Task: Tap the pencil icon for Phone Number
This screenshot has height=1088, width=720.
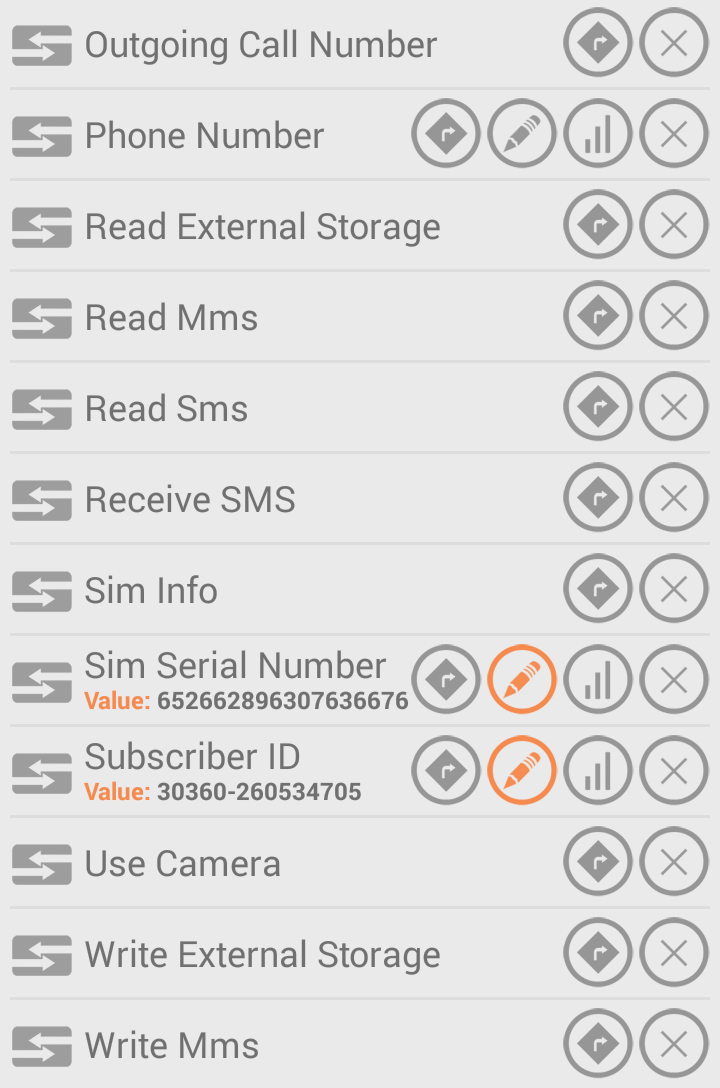Action: coord(522,134)
